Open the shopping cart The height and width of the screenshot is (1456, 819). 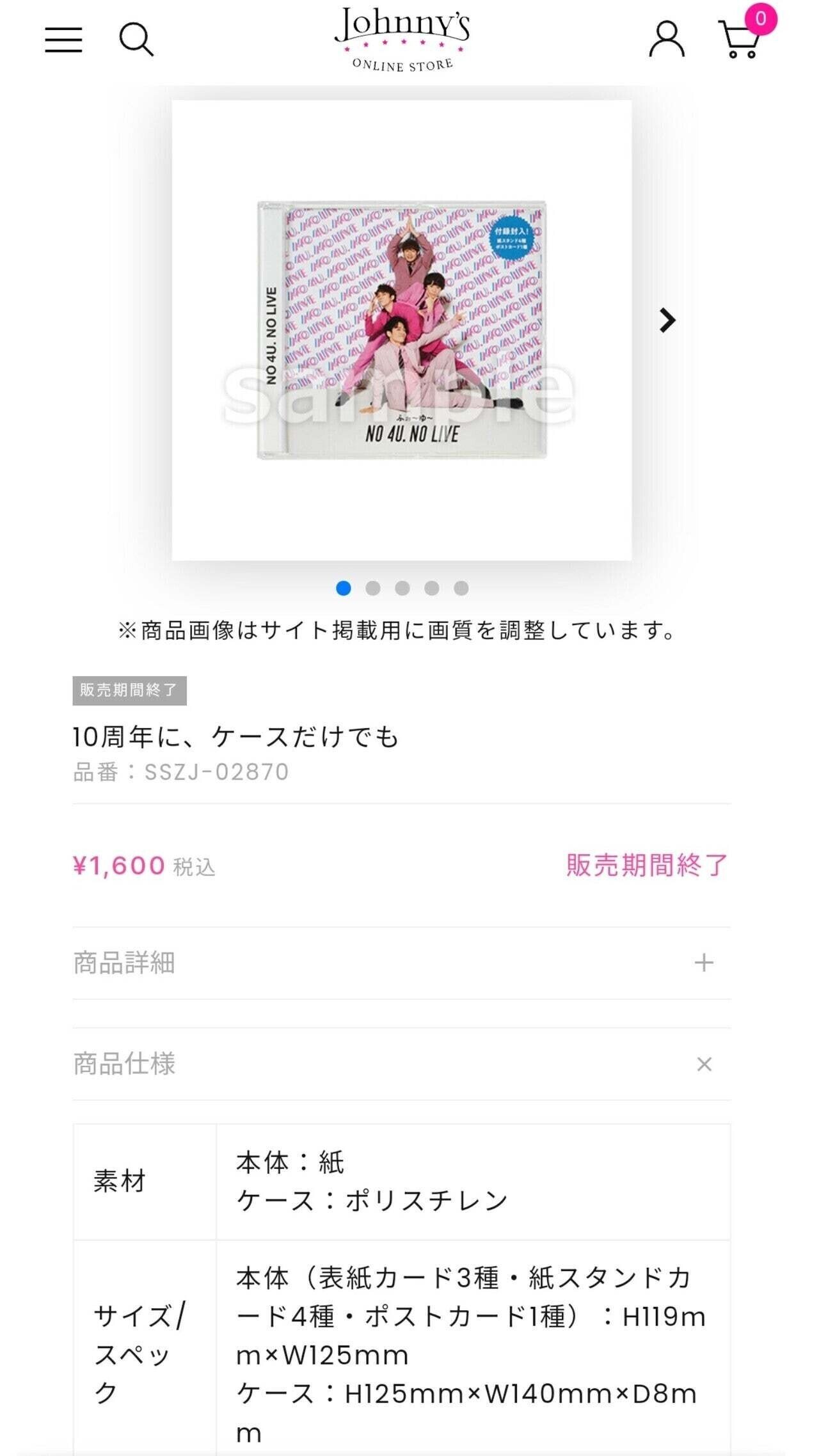[742, 40]
